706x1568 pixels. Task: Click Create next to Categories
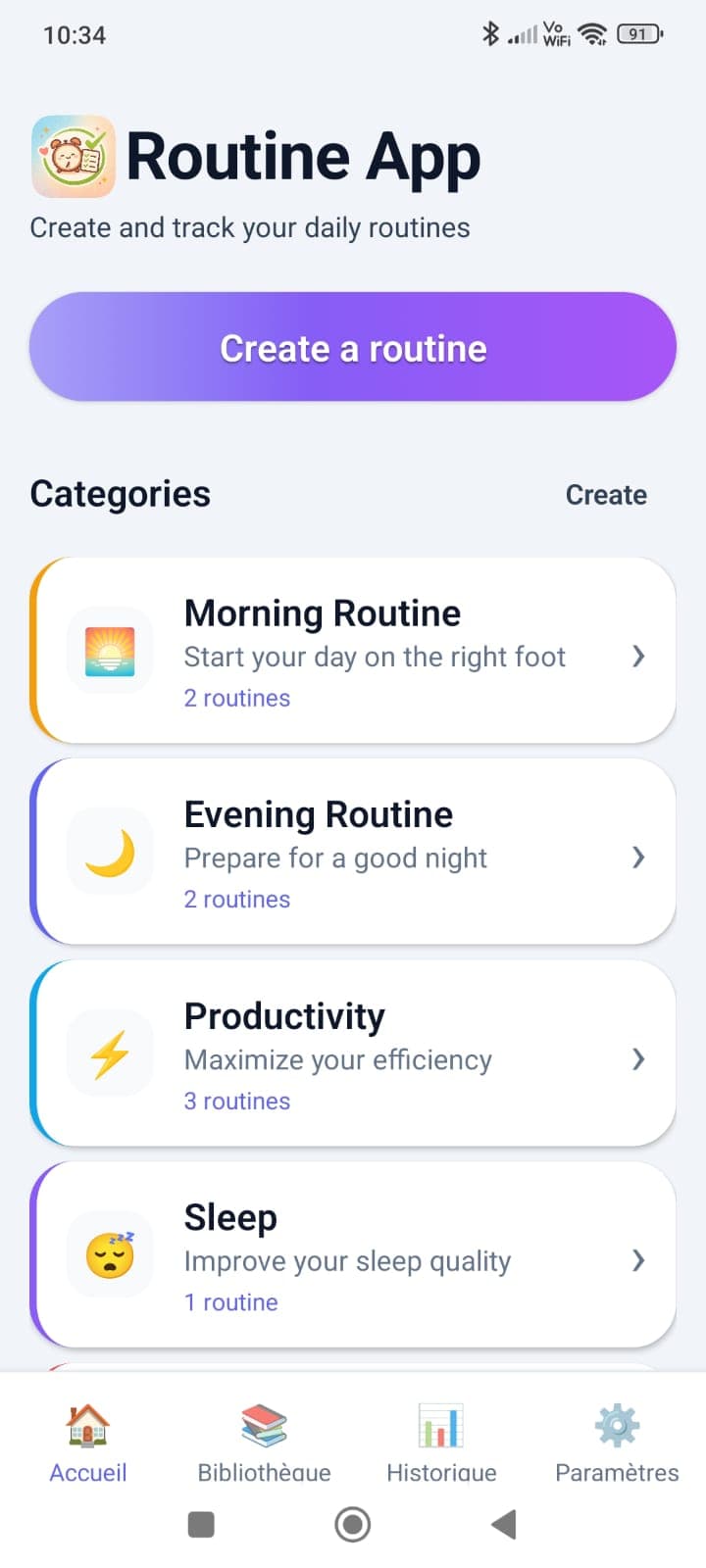point(606,495)
